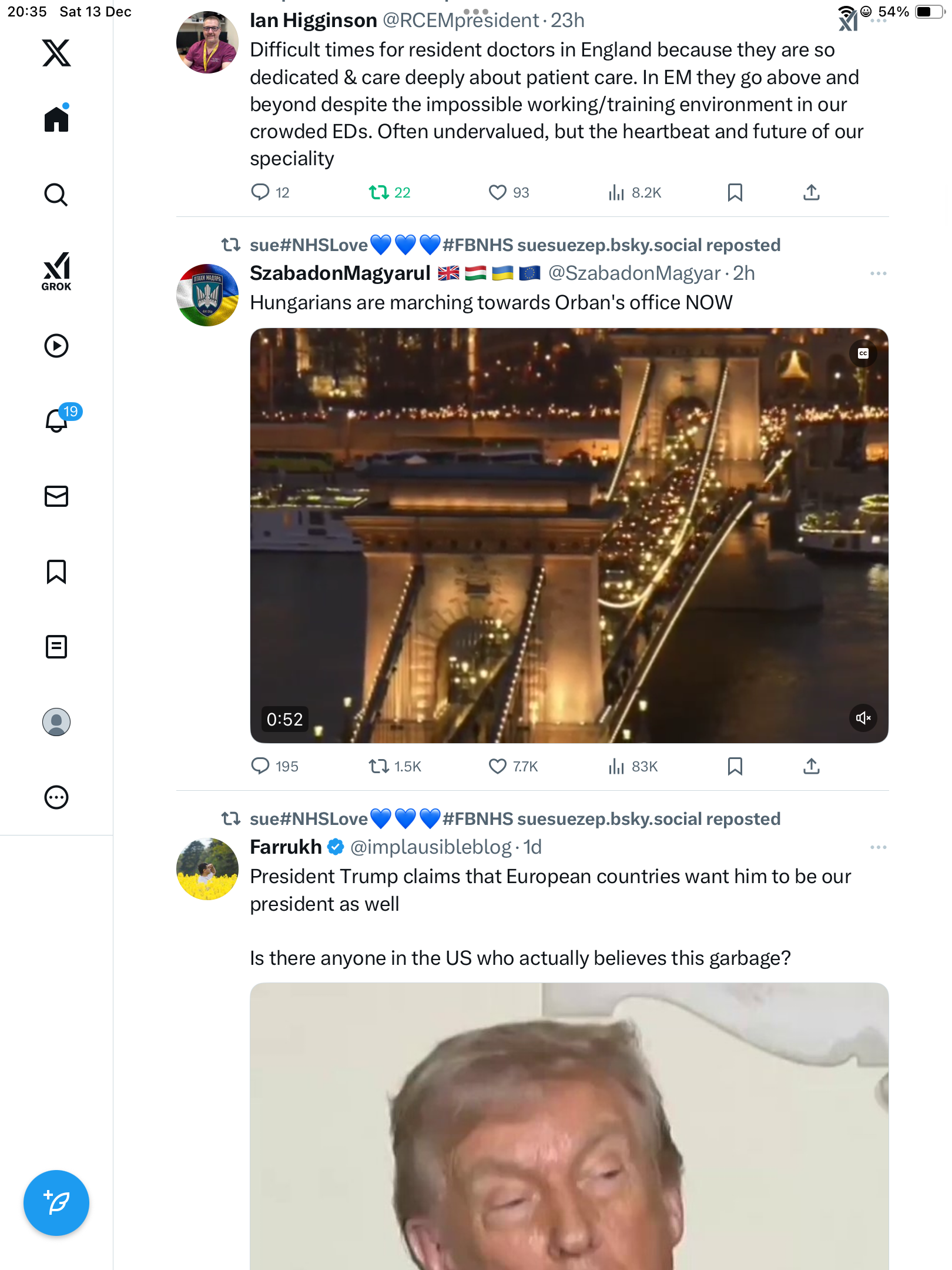This screenshot has height=1270, width=952.
Task: Open overflow menu on SzabadonMagyarul's post
Action: pyautogui.click(x=878, y=273)
